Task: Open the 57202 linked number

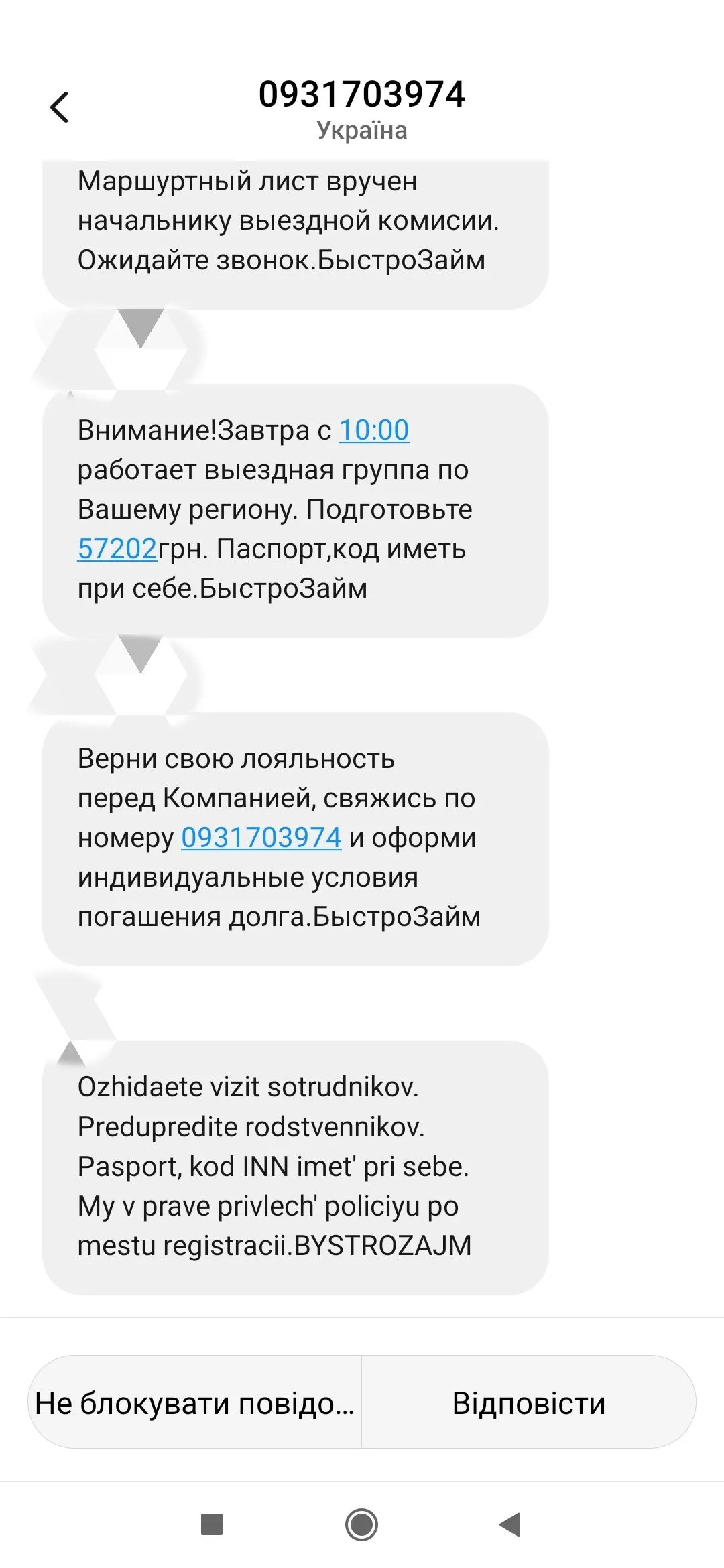Action: 117,549
